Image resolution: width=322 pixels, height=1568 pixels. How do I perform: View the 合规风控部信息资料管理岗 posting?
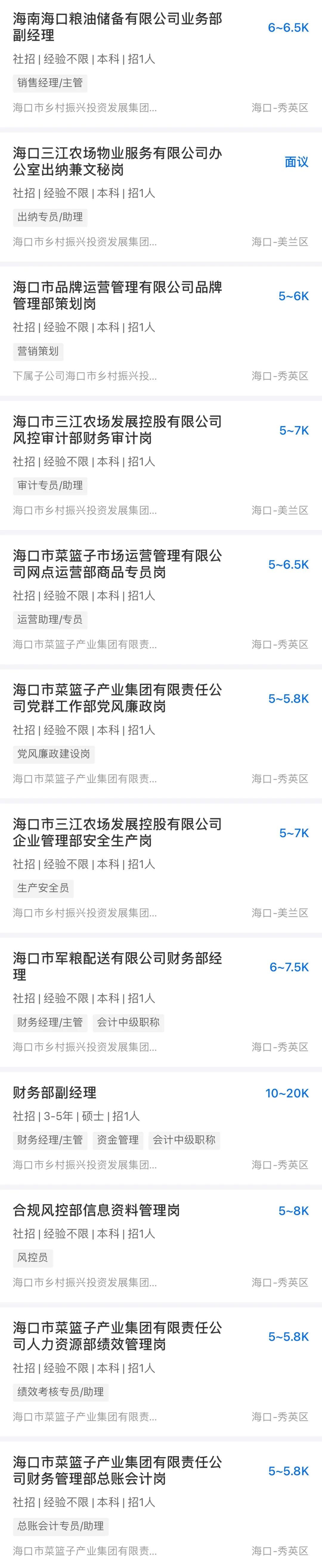(96, 1210)
